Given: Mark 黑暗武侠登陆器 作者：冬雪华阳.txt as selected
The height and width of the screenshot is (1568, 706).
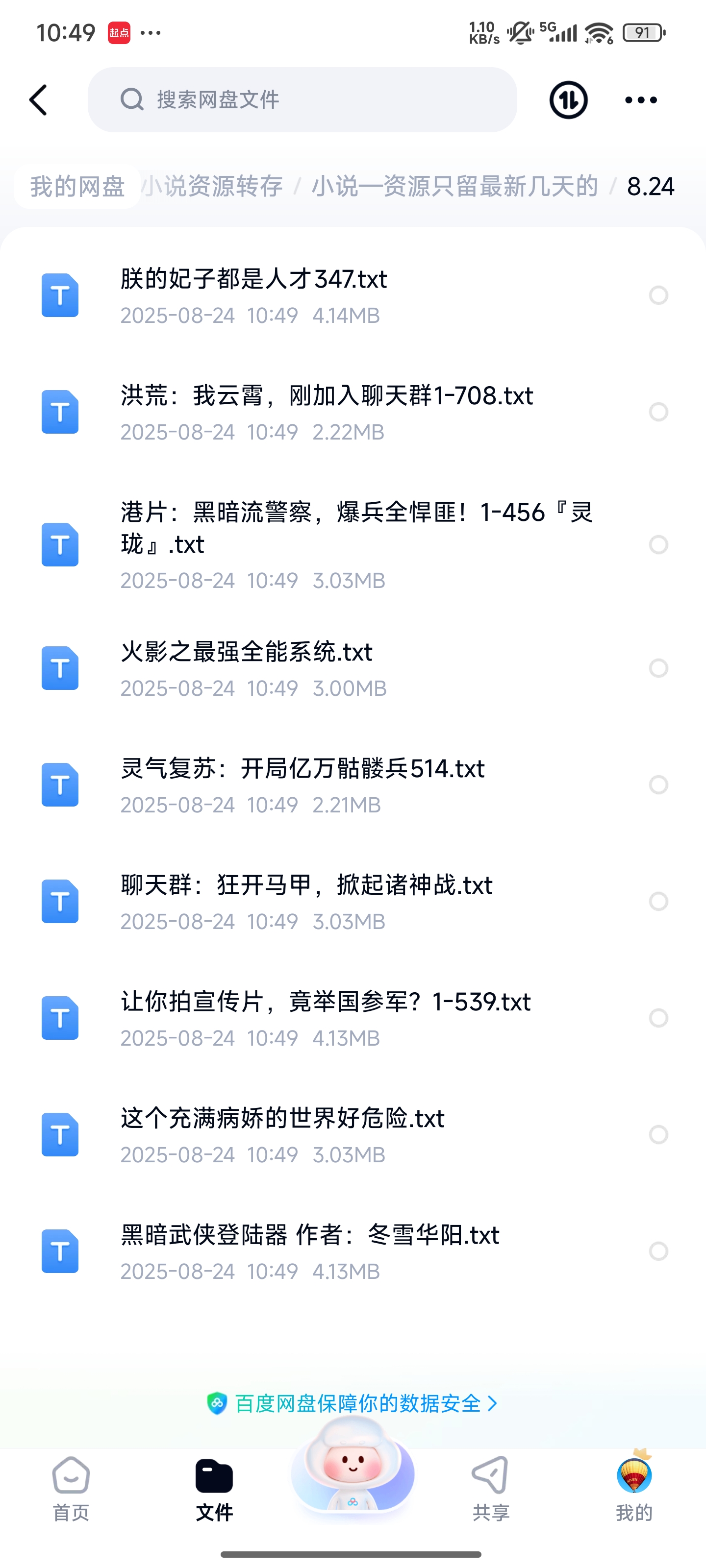Looking at the screenshot, I should pyautogui.click(x=658, y=1251).
